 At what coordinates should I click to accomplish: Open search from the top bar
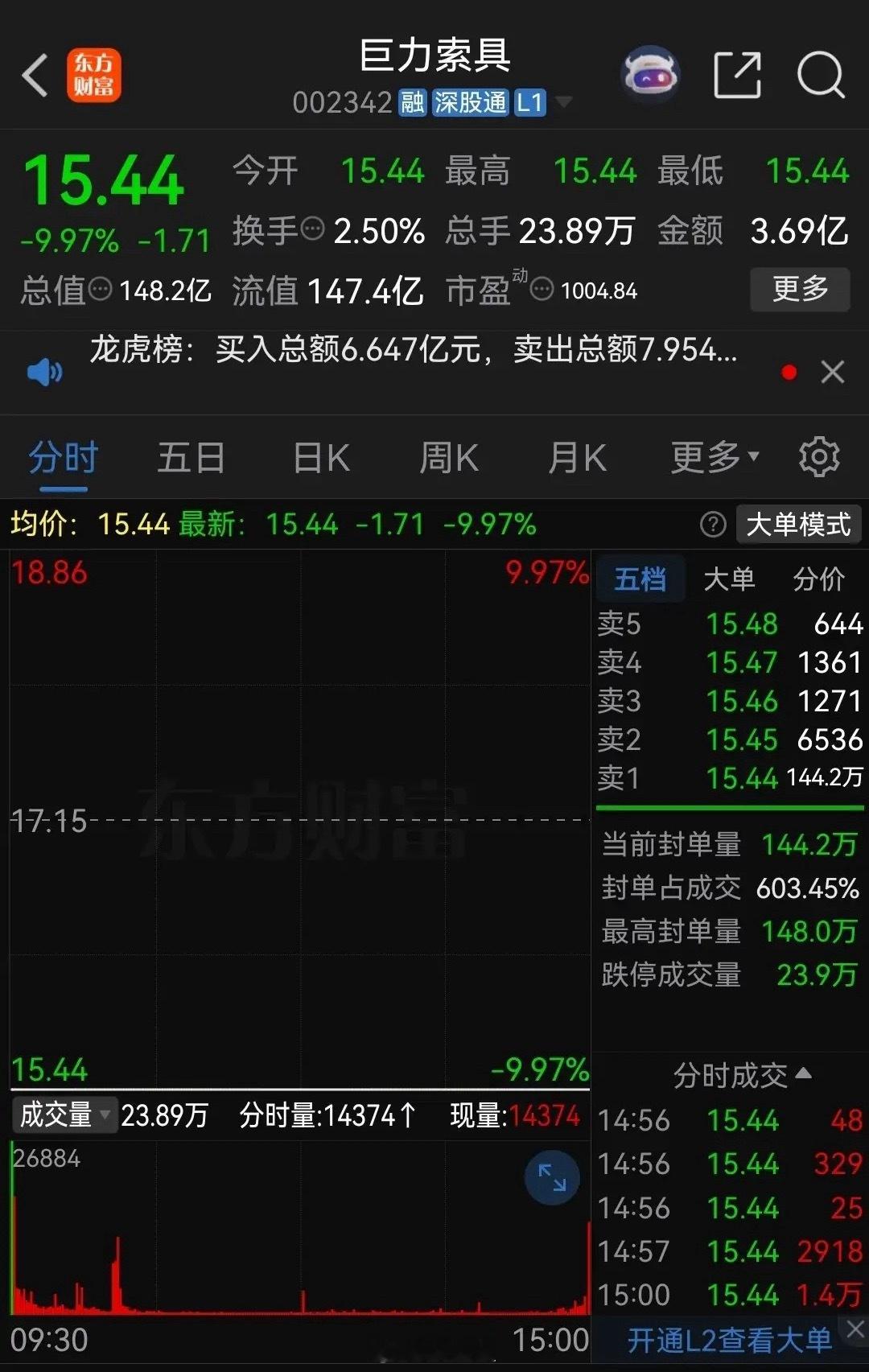coord(818,73)
